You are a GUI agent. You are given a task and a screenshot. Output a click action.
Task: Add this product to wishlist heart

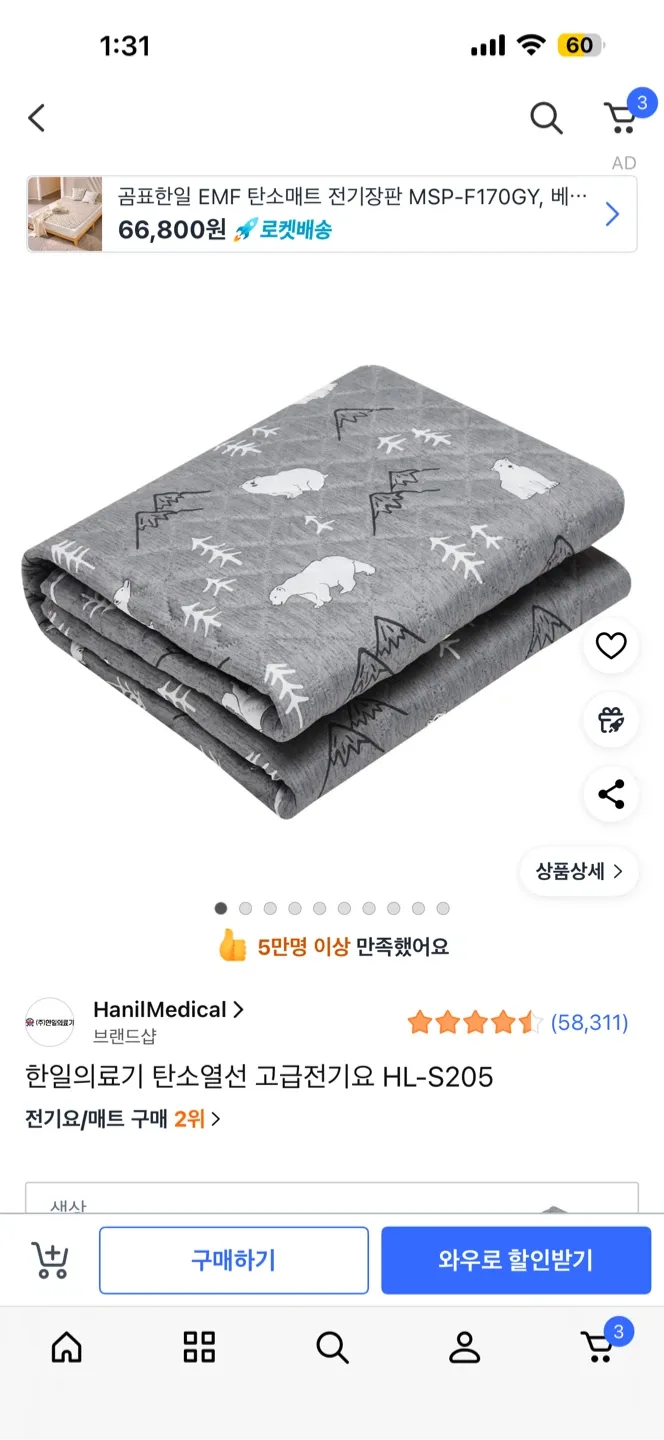pos(611,646)
